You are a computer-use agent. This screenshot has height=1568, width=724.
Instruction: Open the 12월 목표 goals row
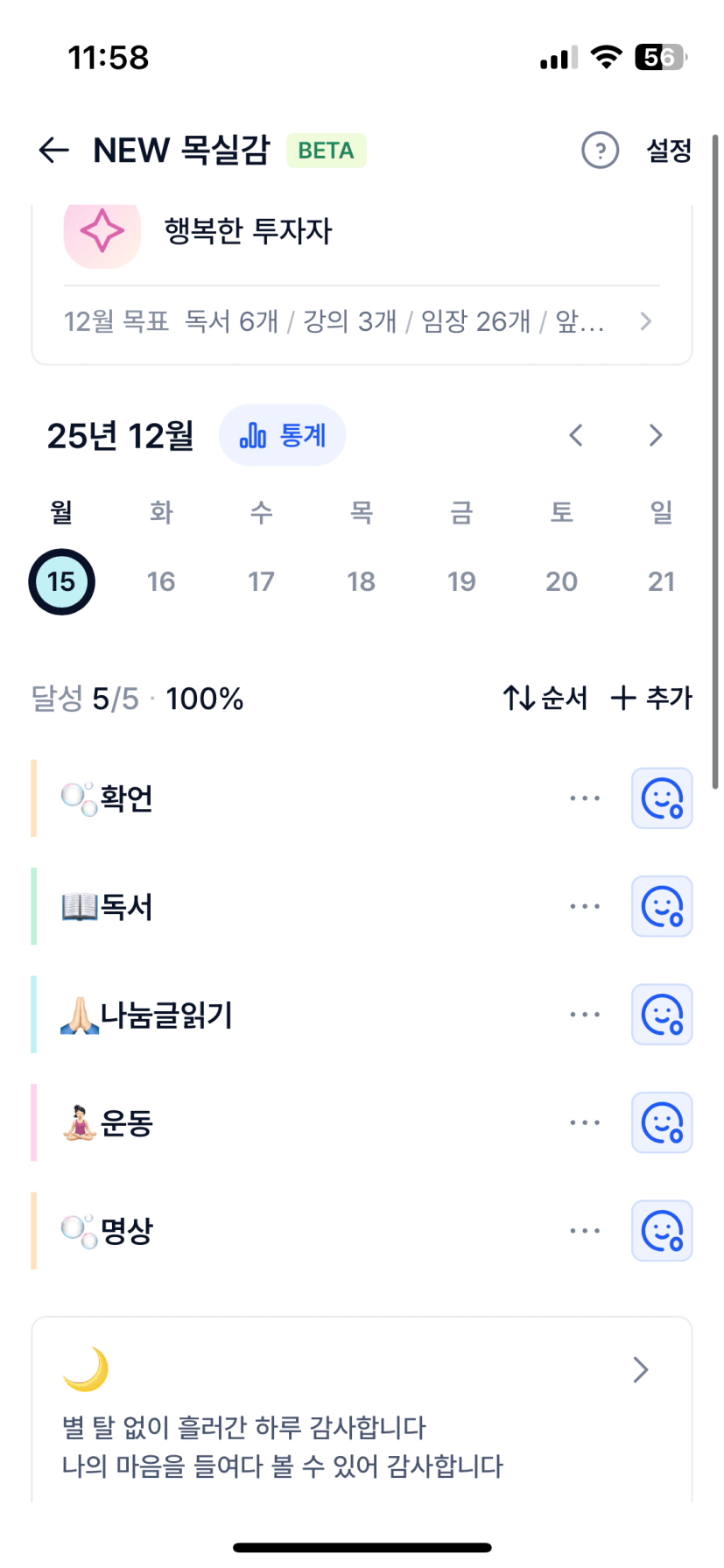(x=361, y=322)
